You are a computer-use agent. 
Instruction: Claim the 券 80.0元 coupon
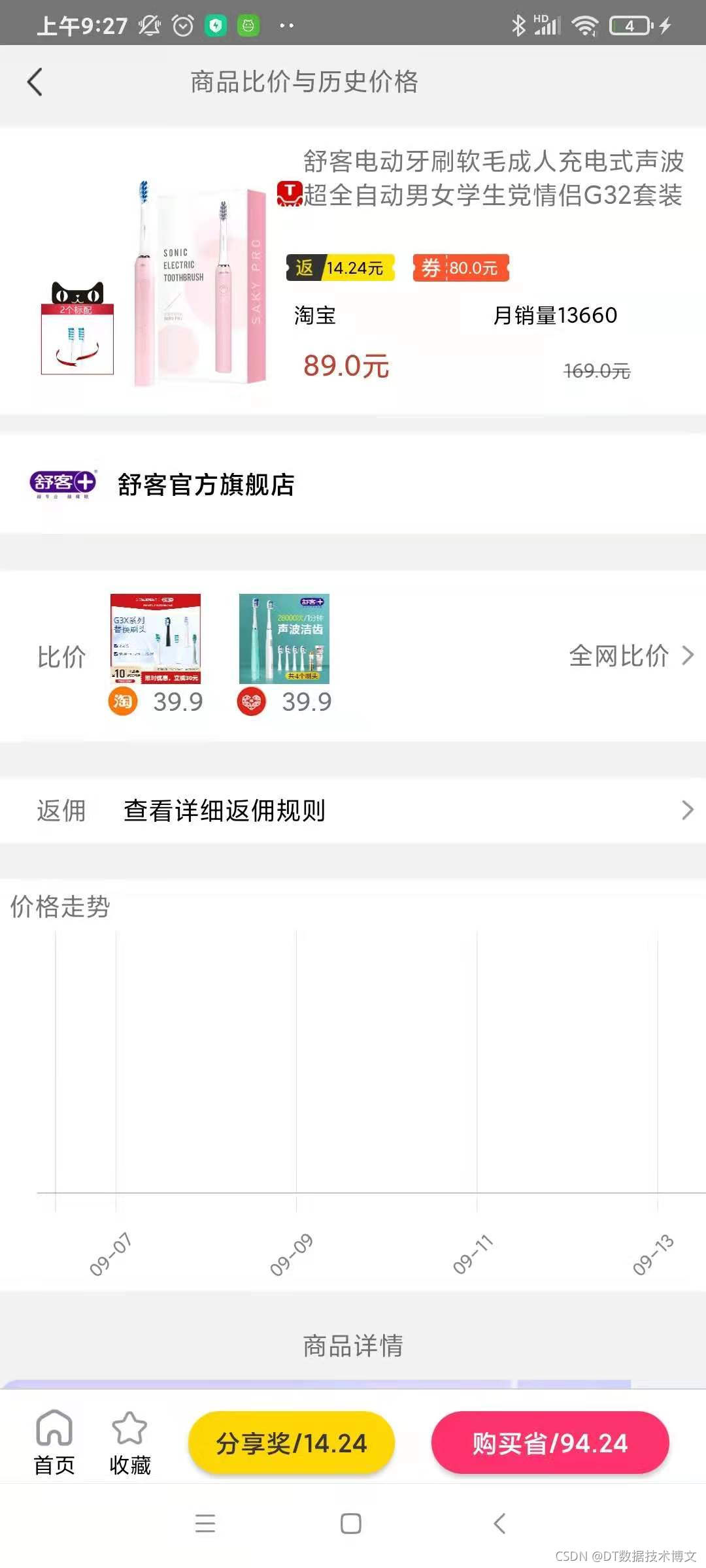tap(460, 268)
